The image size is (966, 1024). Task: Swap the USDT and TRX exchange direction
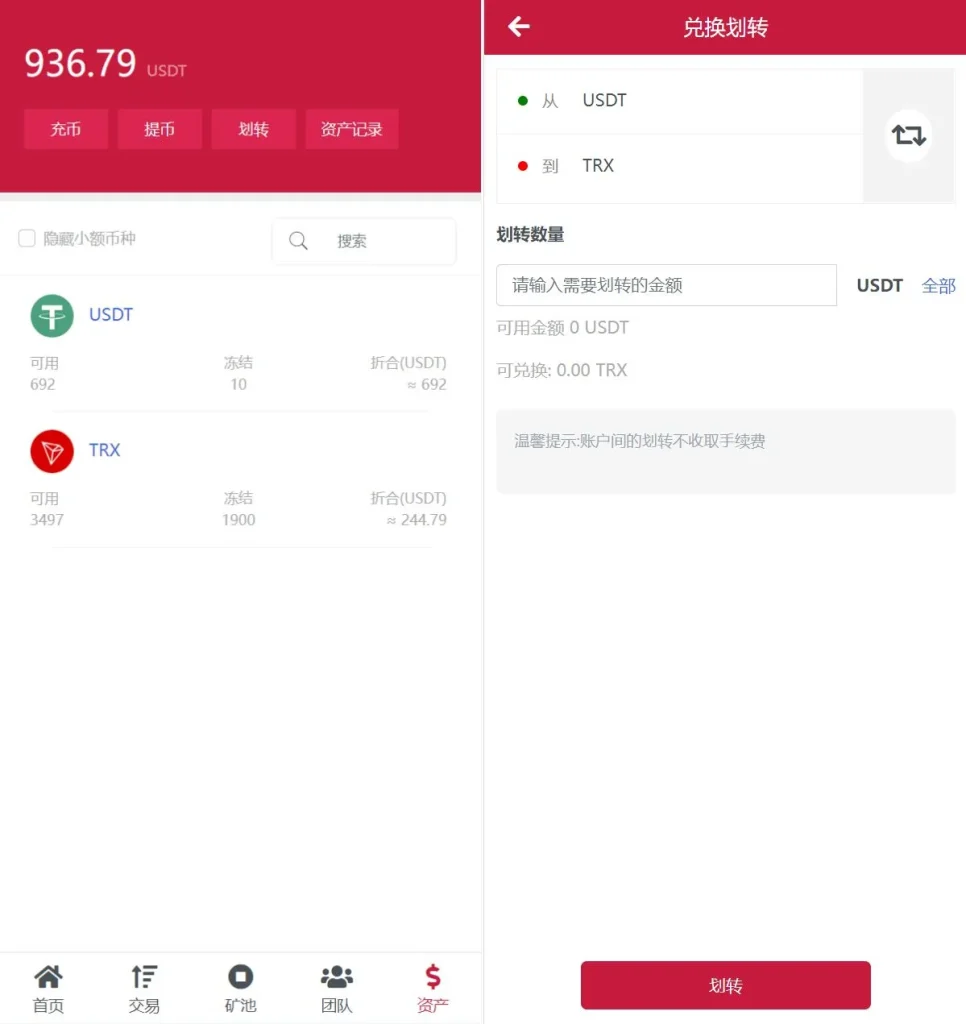[x=908, y=135]
